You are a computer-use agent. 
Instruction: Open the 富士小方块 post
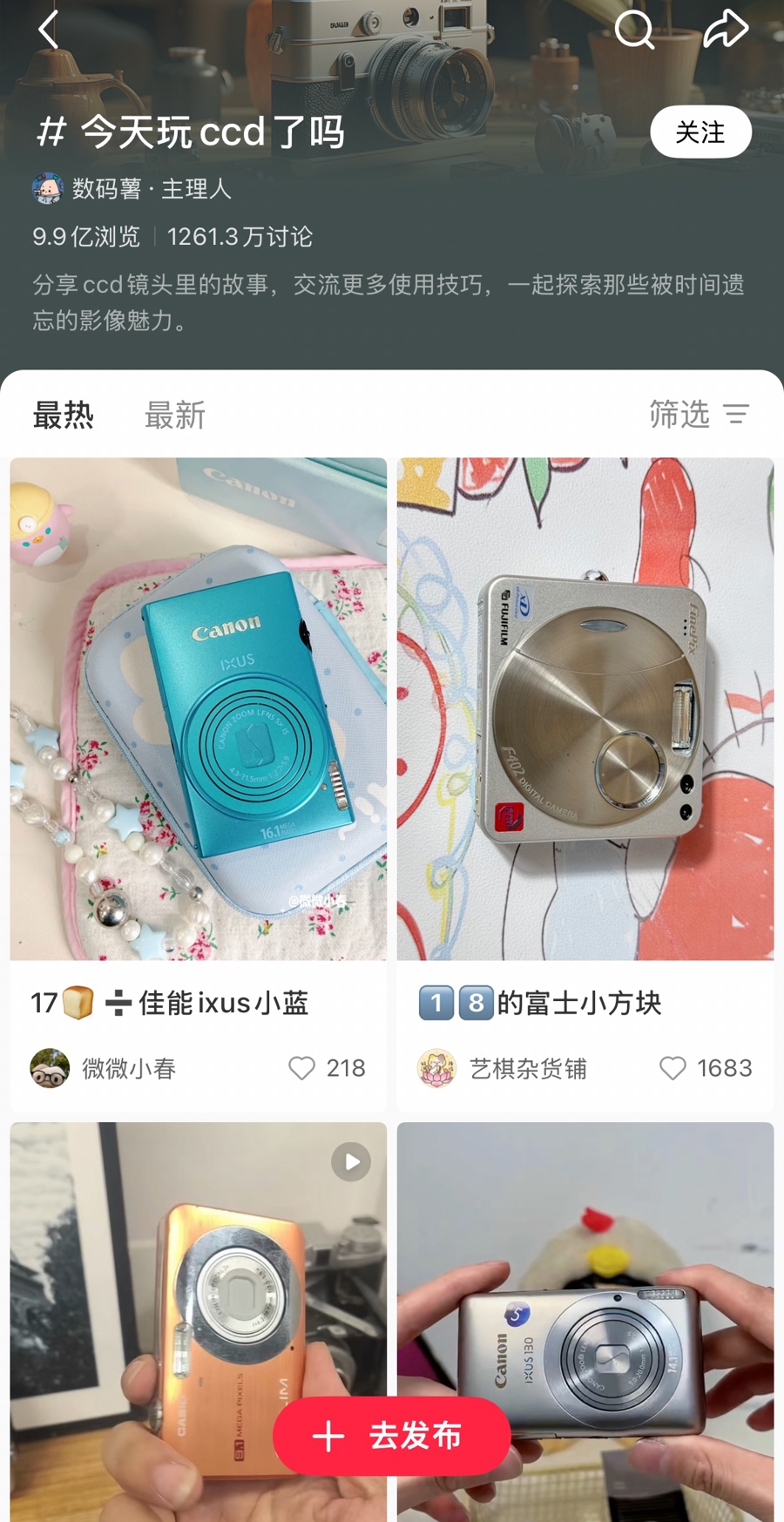(x=585, y=708)
